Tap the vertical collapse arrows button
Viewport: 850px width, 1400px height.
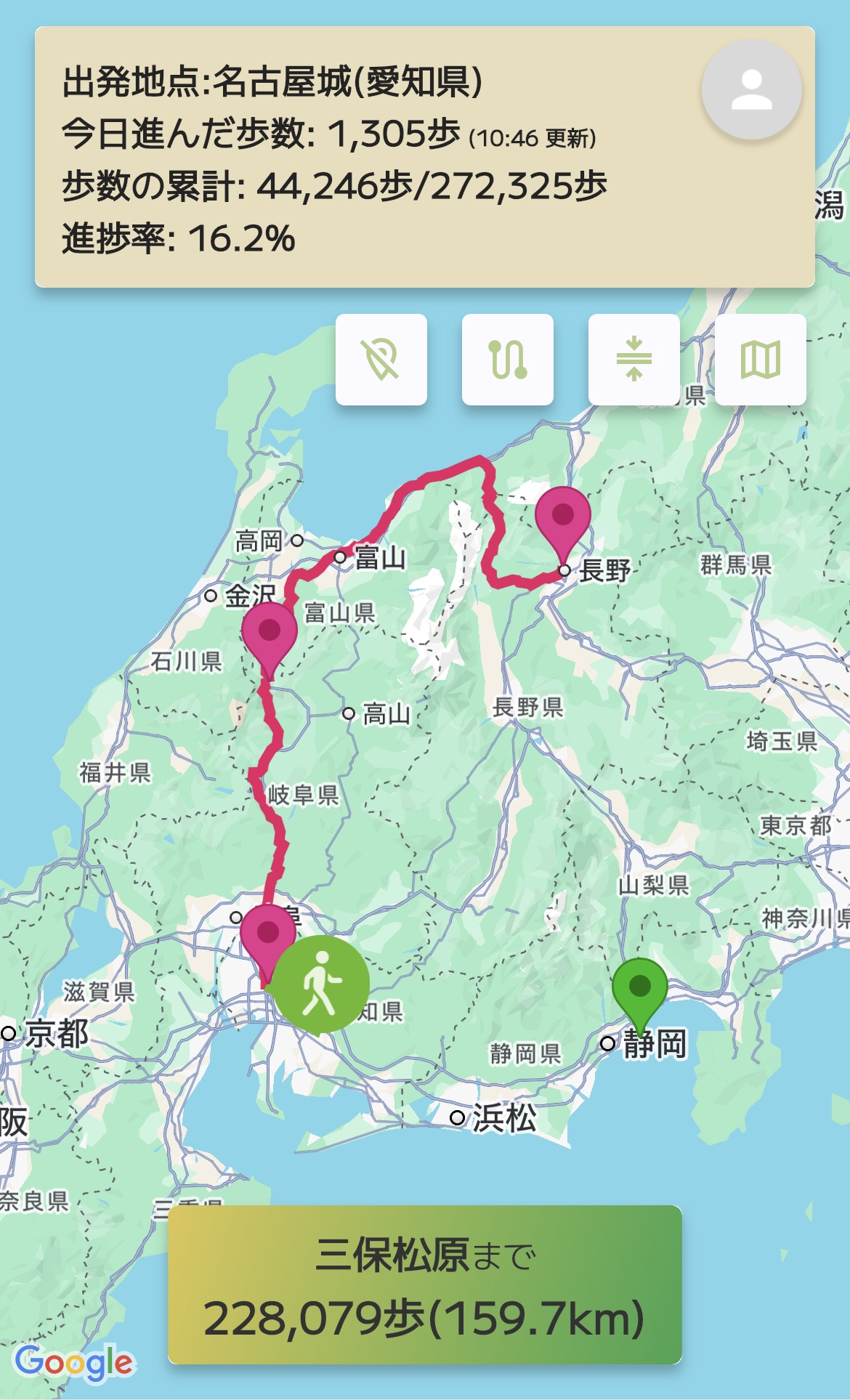[634, 360]
